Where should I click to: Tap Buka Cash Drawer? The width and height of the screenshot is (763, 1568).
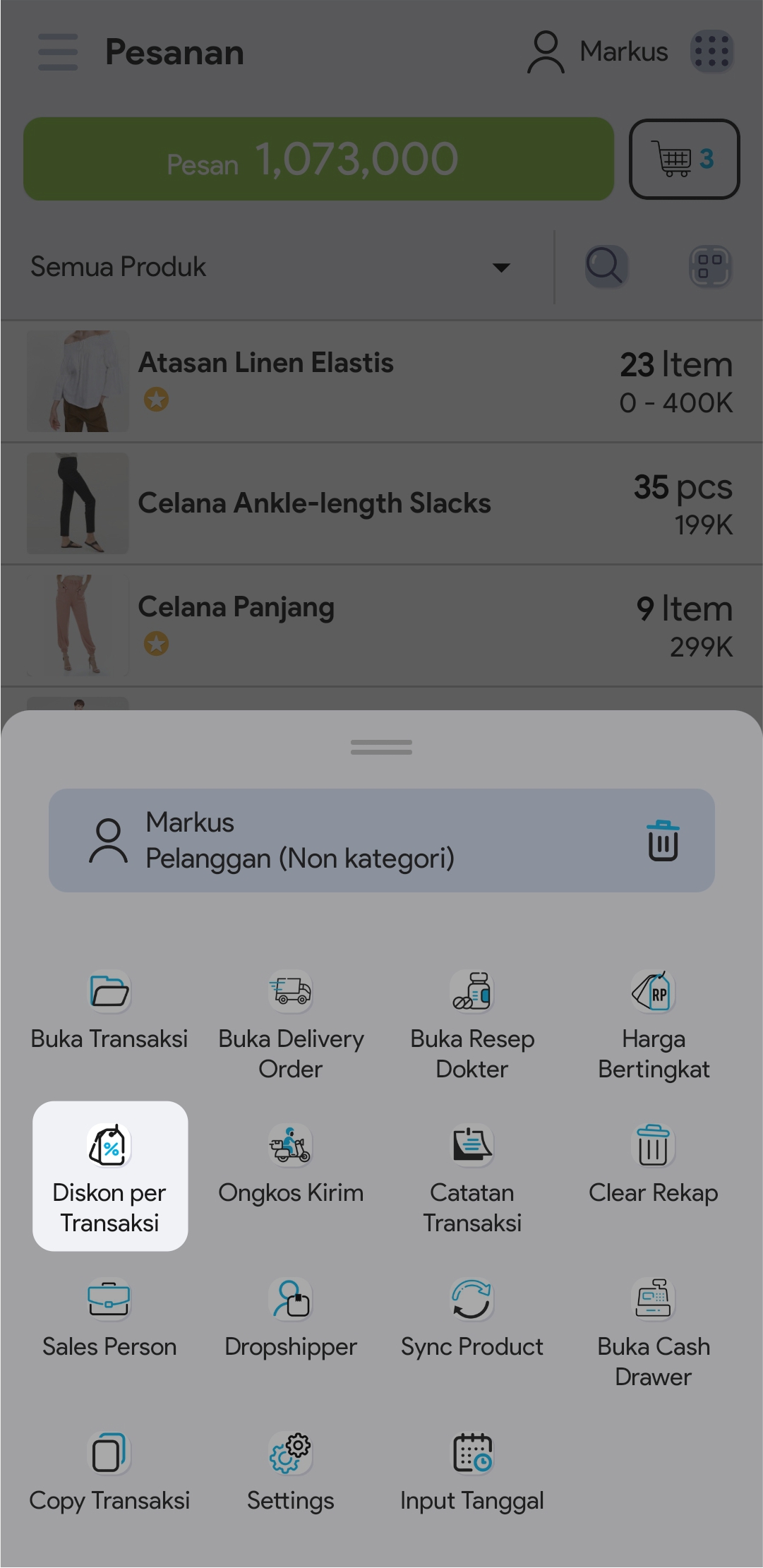click(x=654, y=1331)
